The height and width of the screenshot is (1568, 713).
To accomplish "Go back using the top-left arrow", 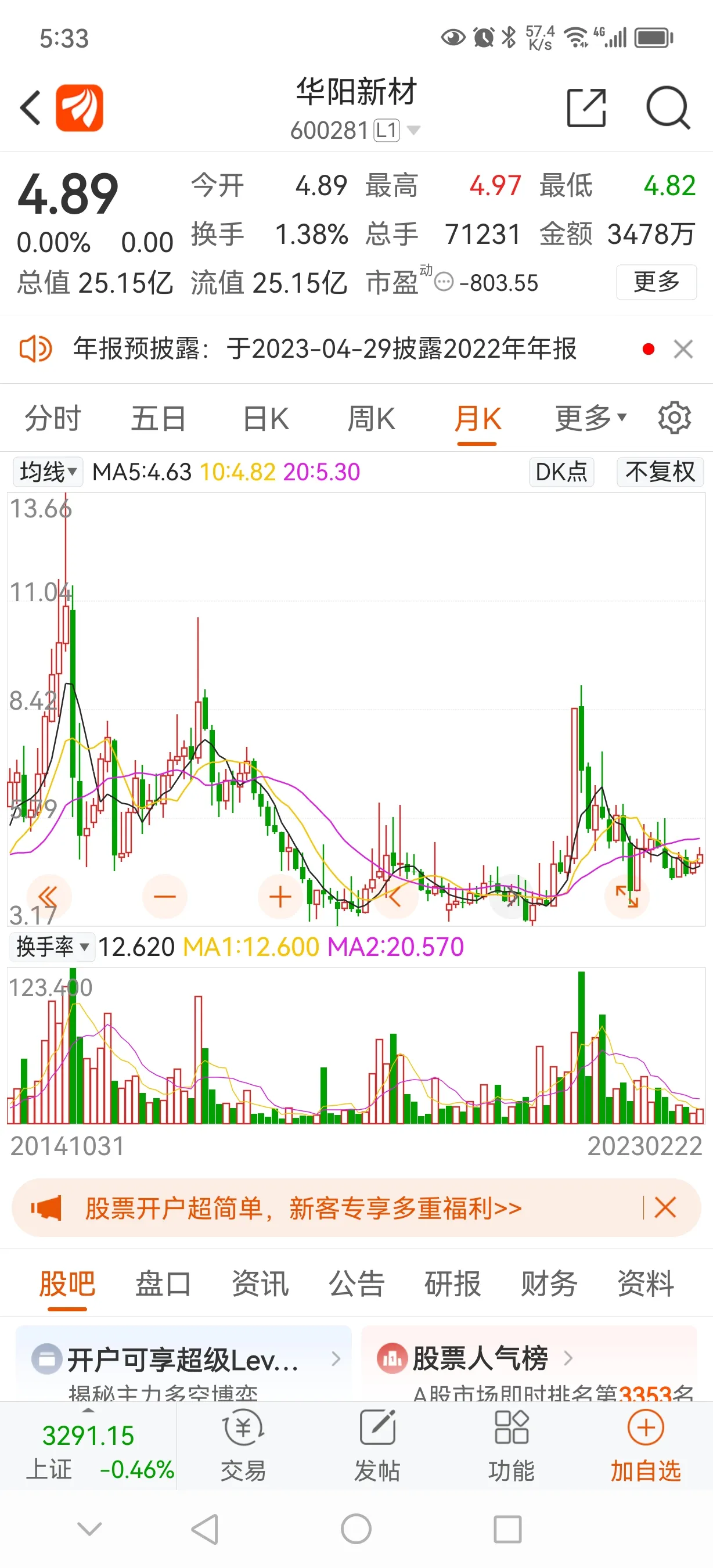I will point(30,108).
